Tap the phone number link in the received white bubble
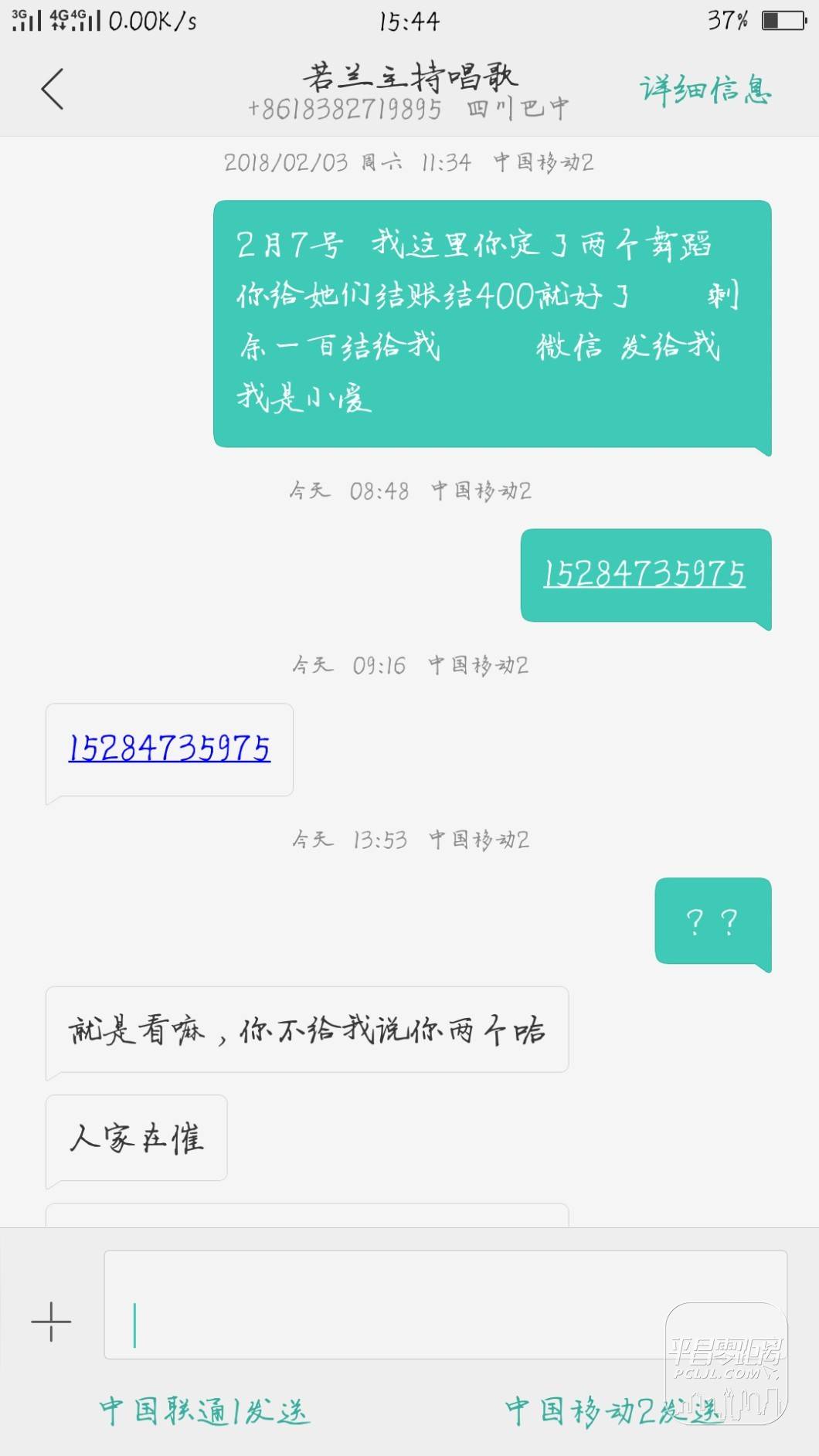 coord(169,748)
